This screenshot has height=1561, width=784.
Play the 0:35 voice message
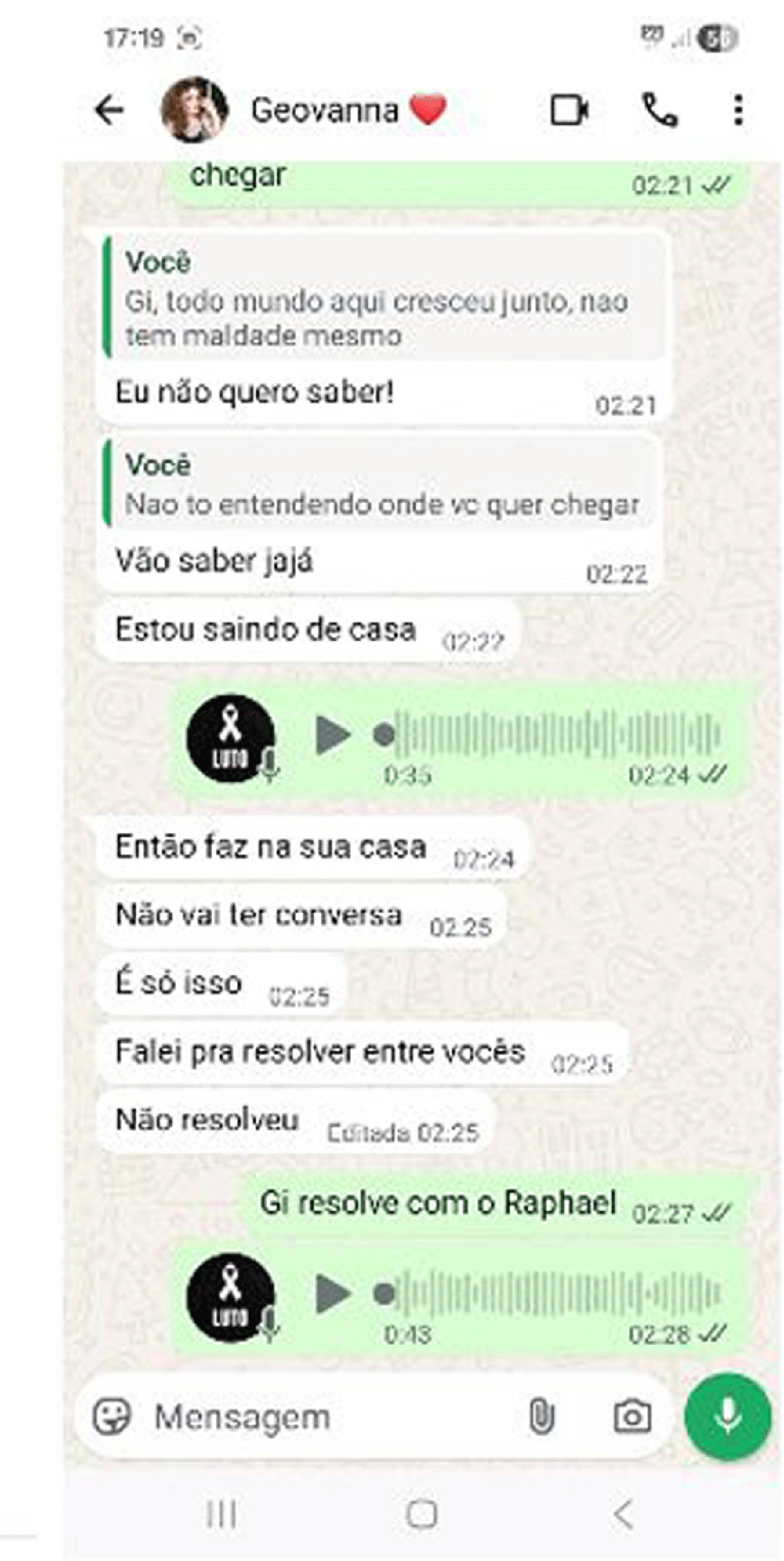pyautogui.click(x=335, y=735)
